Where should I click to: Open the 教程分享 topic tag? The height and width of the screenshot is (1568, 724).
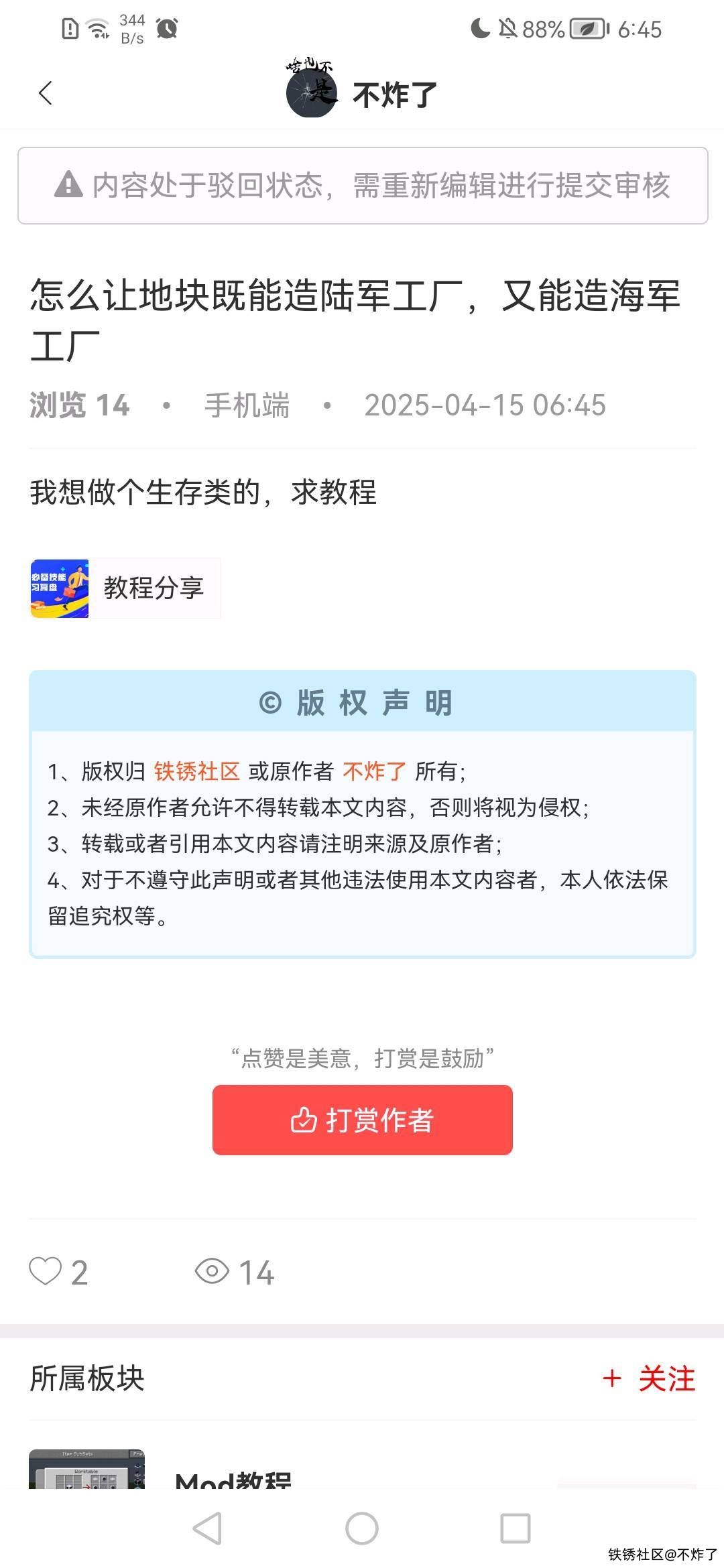tap(125, 588)
